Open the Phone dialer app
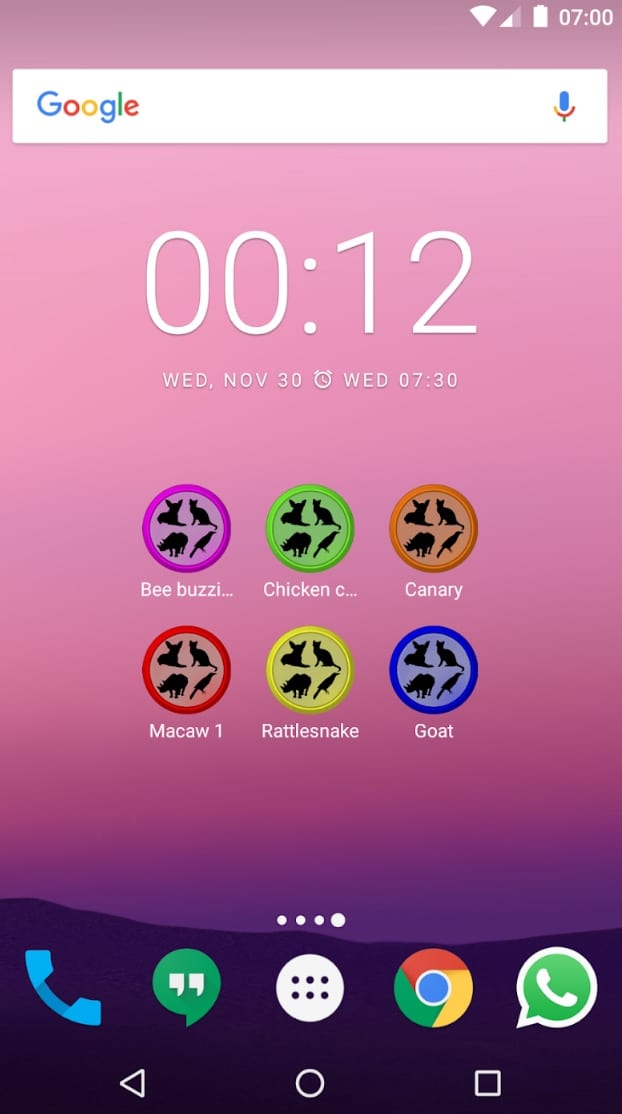The width and height of the screenshot is (622, 1114). click(63, 987)
